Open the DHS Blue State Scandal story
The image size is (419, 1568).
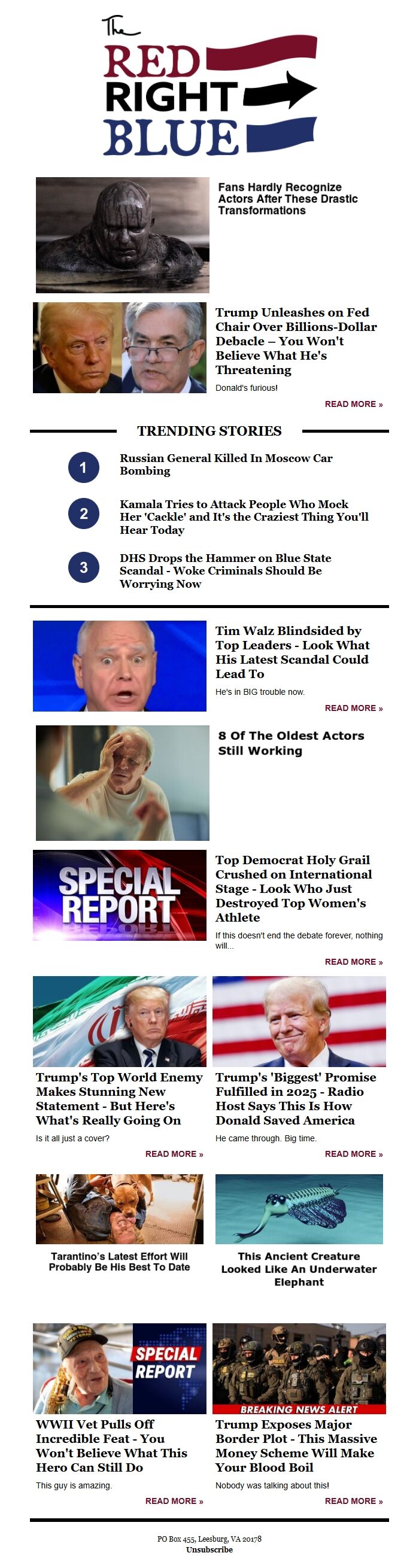(x=225, y=570)
